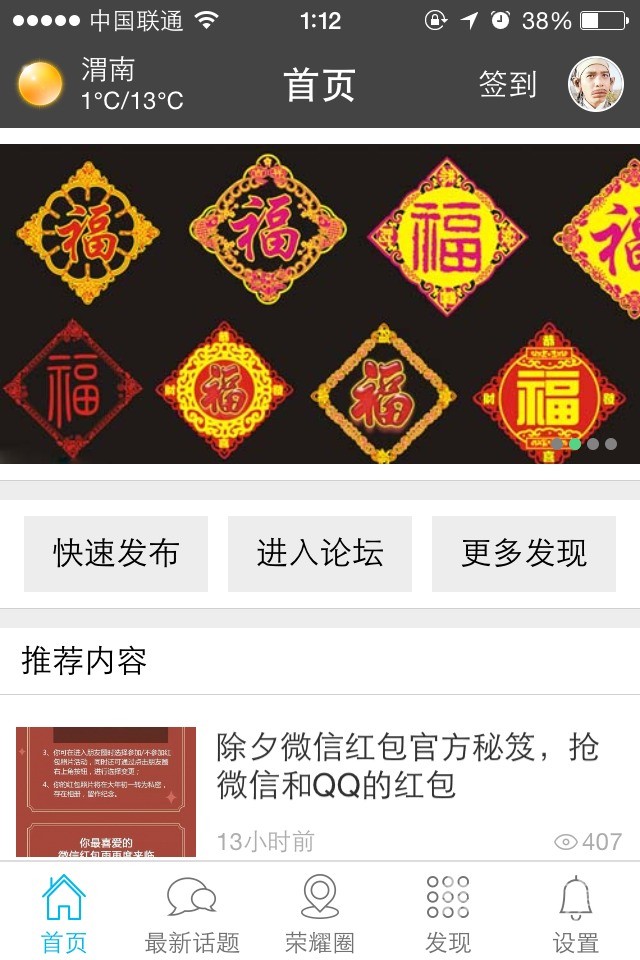Switch to the 设置 tab
640x960 pixels.
[576, 912]
